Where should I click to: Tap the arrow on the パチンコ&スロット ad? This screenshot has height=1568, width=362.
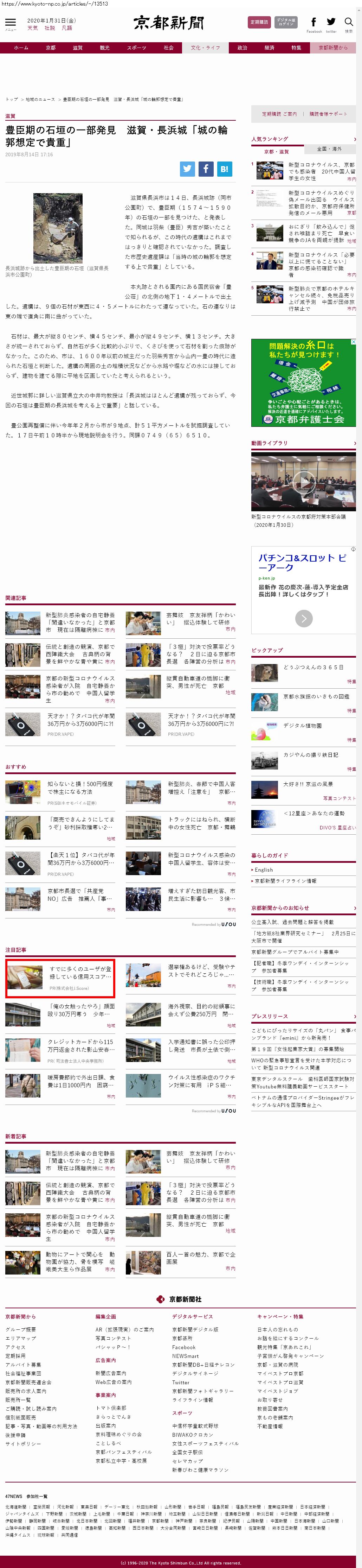click(x=304, y=618)
